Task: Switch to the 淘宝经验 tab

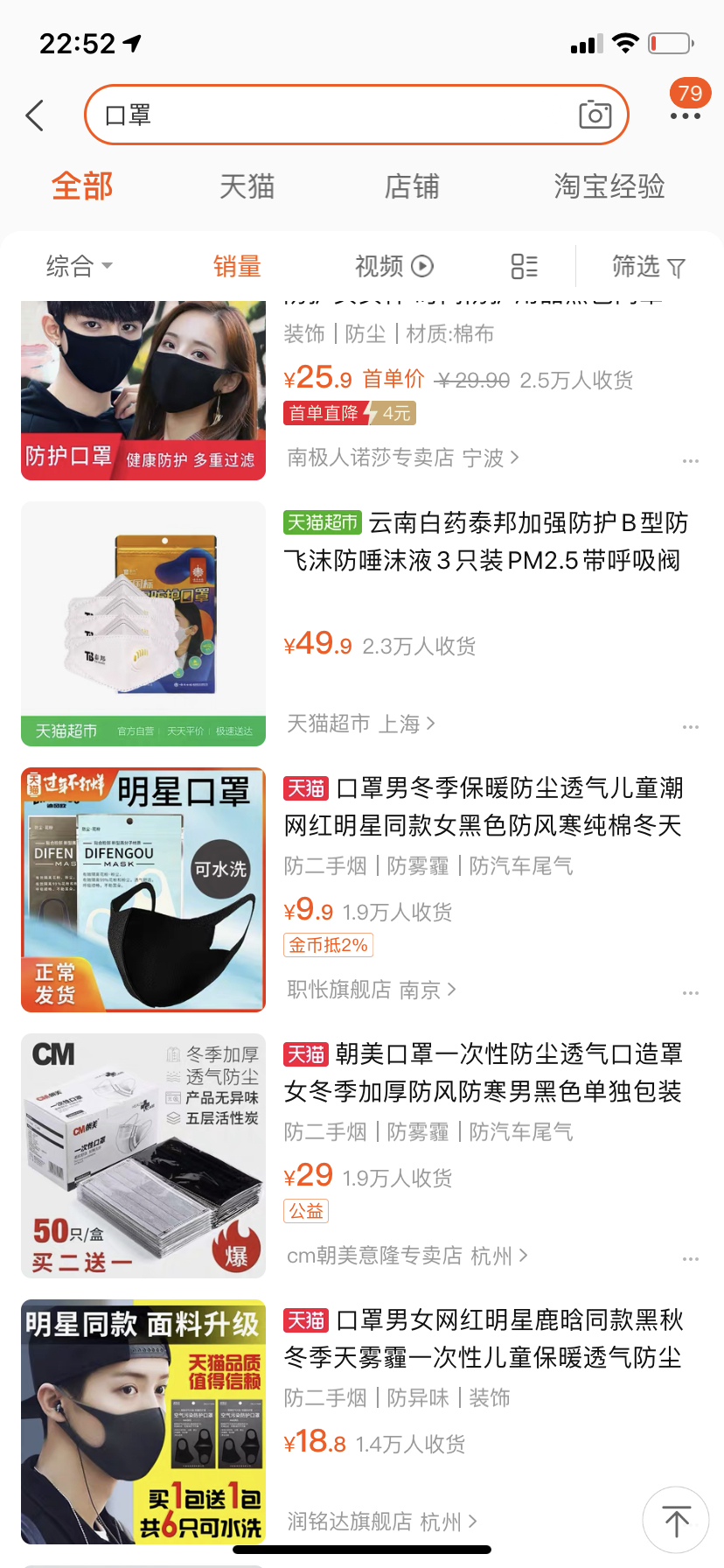Action: (x=609, y=186)
